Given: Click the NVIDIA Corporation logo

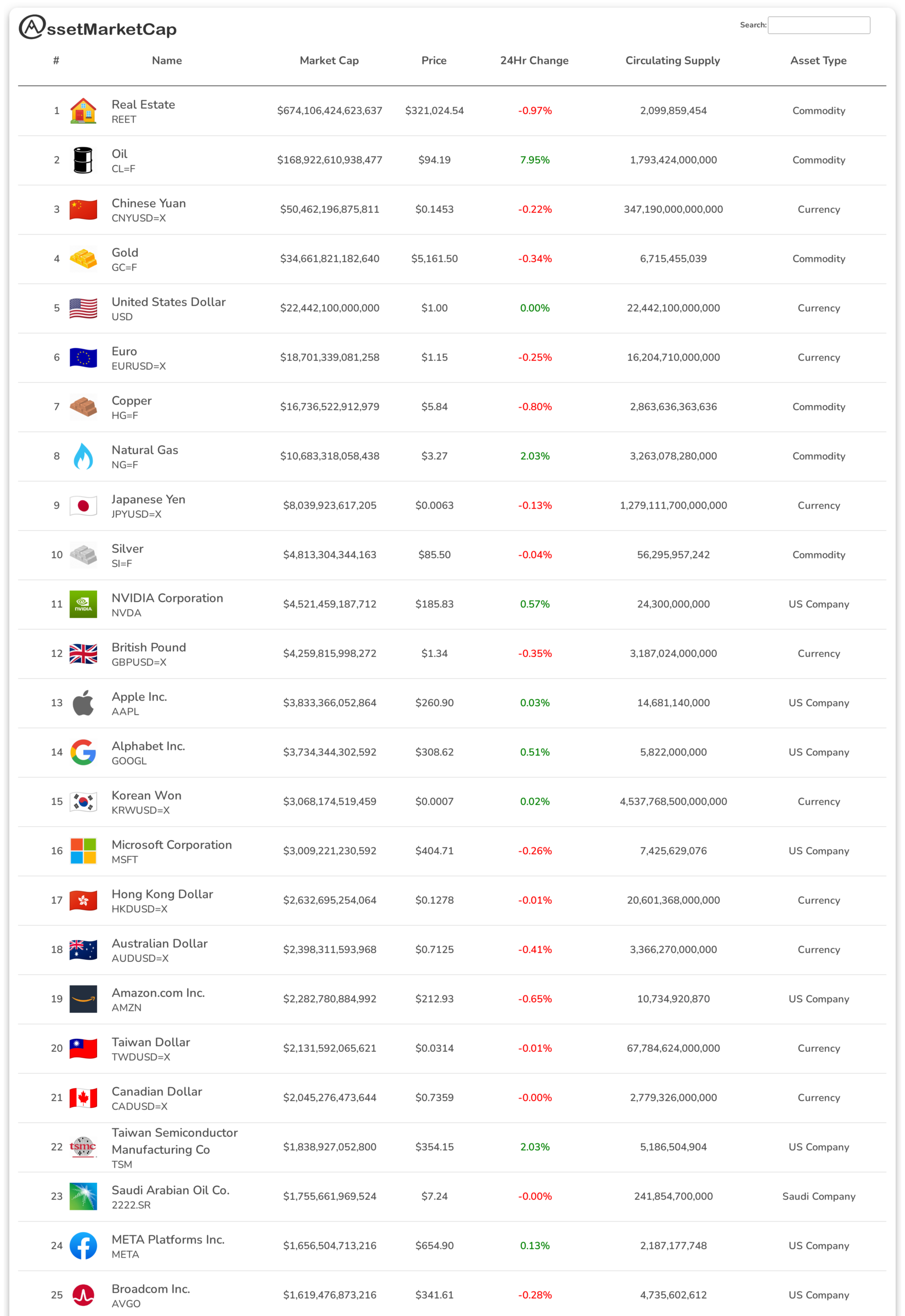Looking at the screenshot, I should [83, 604].
